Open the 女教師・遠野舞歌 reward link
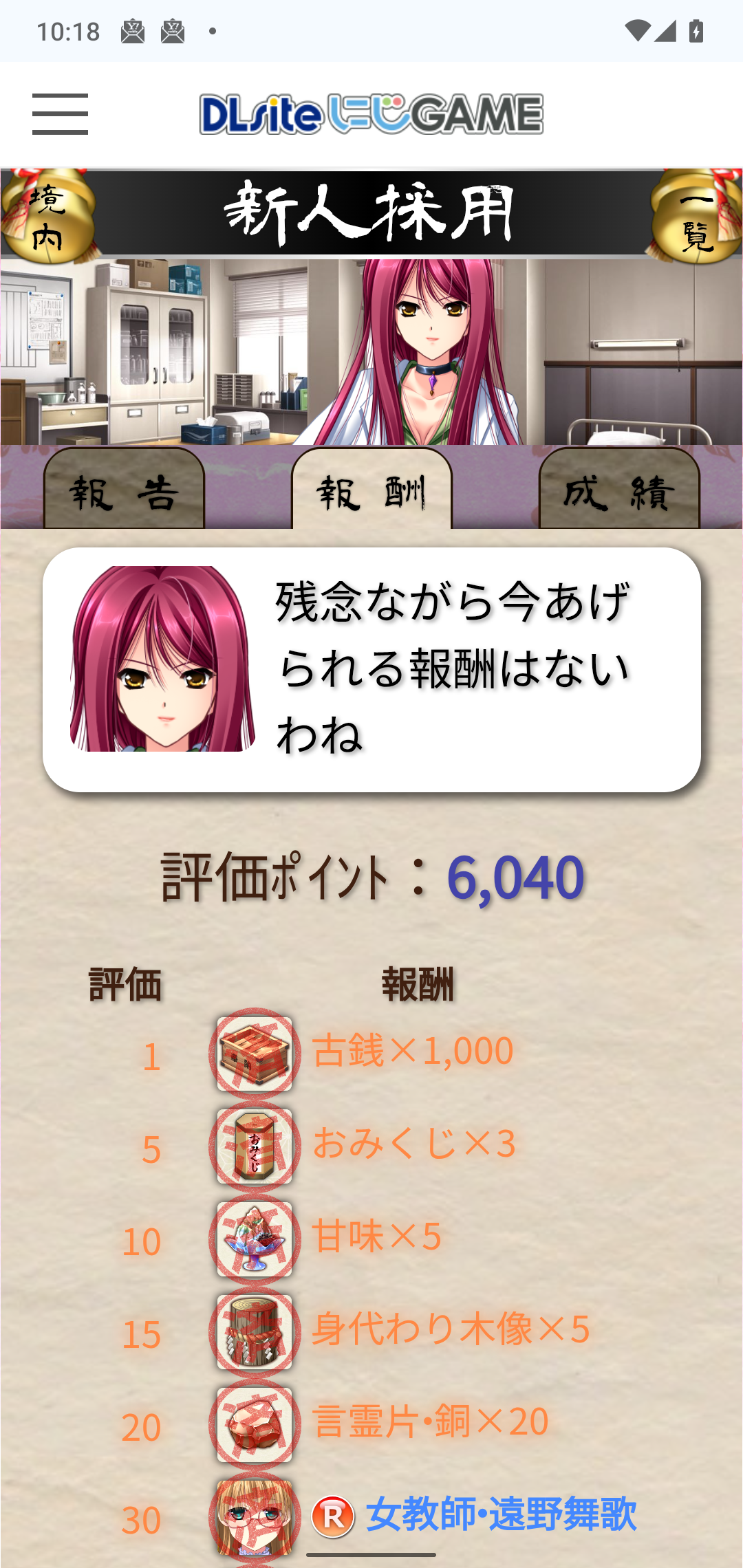 tap(500, 1514)
